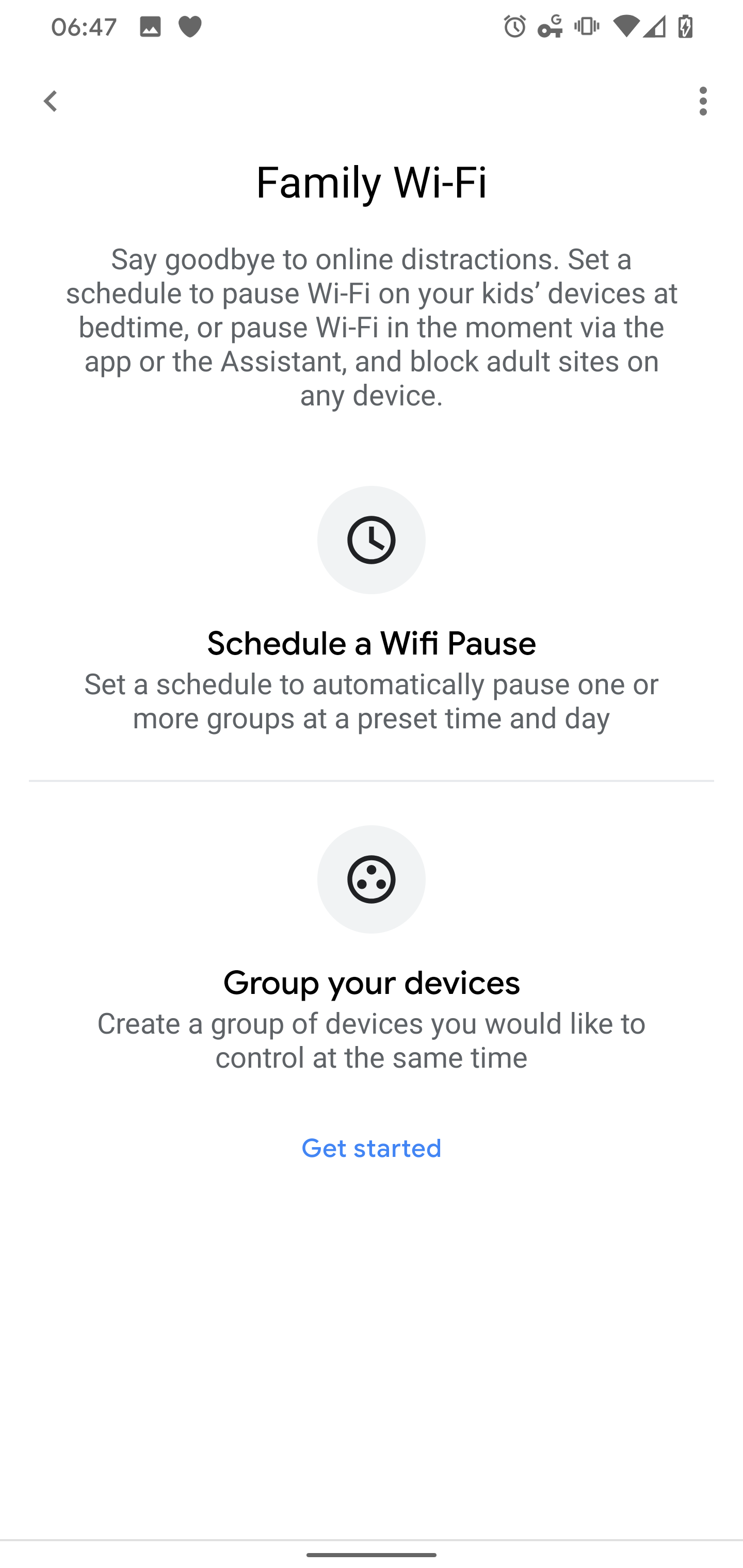Select the Group your devices option
The width and height of the screenshot is (743, 1568).
[372, 982]
